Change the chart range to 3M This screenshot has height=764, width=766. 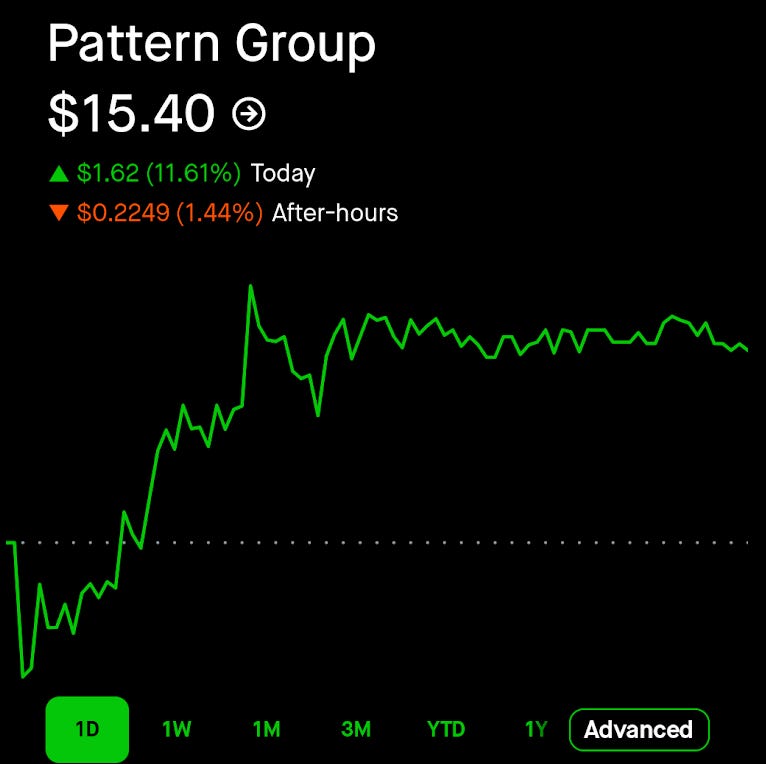point(356,729)
